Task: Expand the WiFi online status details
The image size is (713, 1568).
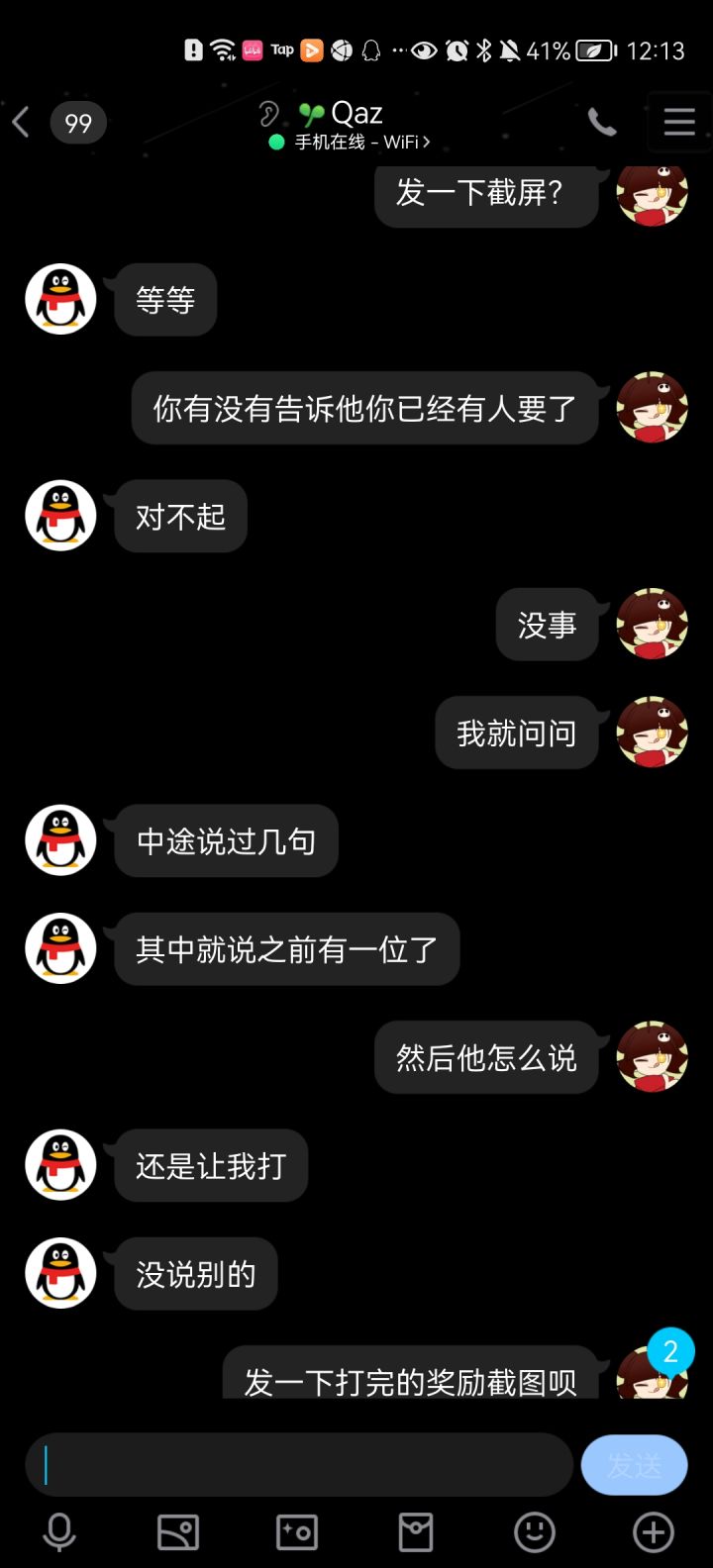Action: coord(356,142)
